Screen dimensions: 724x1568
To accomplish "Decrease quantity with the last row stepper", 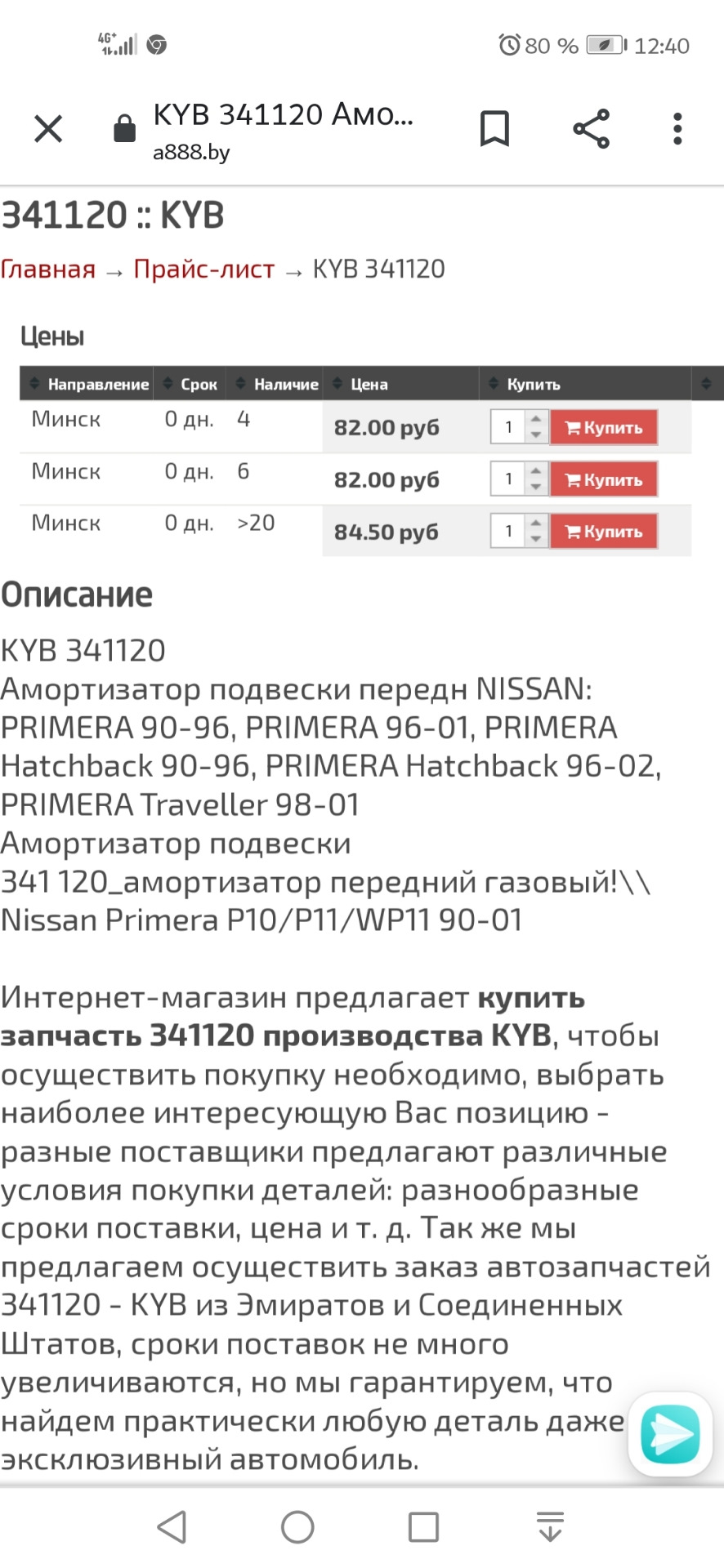I will pyautogui.click(x=535, y=538).
